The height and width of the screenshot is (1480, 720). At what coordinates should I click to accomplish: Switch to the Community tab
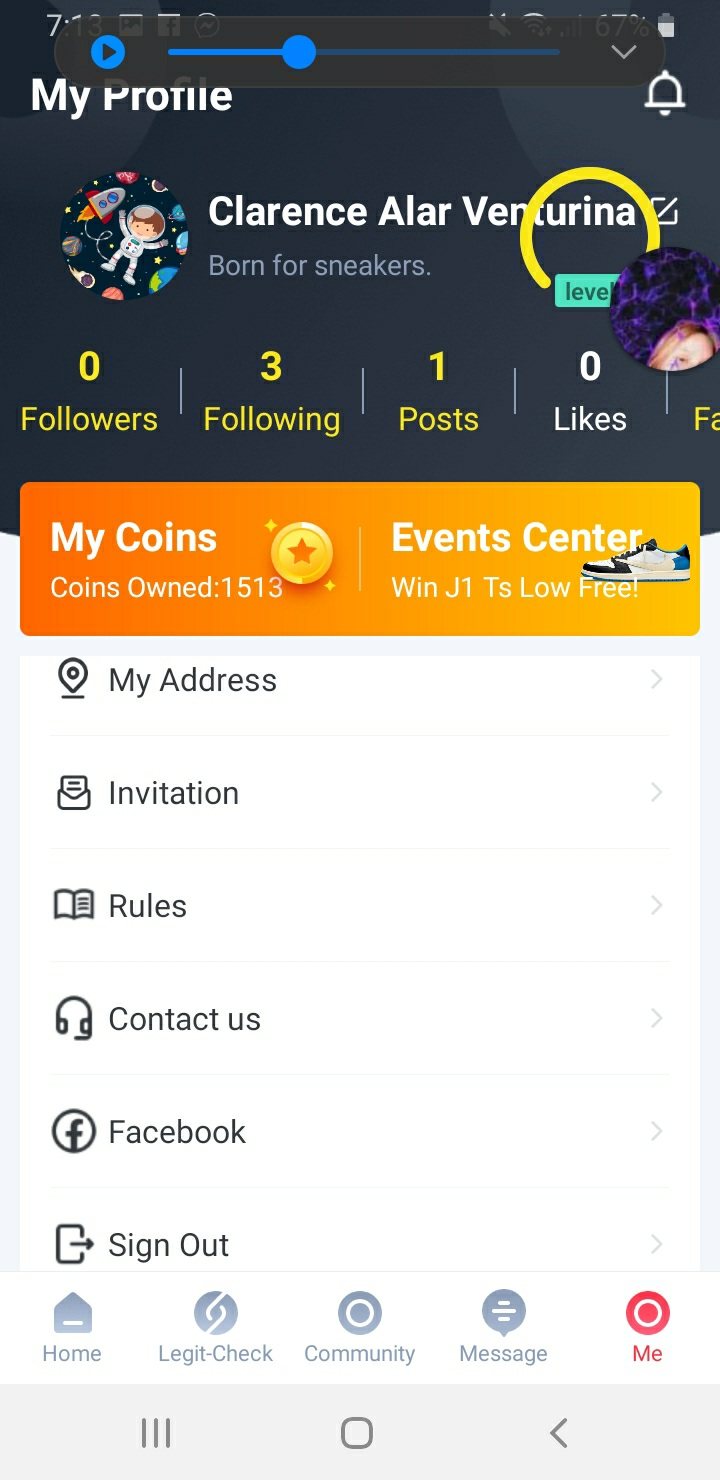359,1327
